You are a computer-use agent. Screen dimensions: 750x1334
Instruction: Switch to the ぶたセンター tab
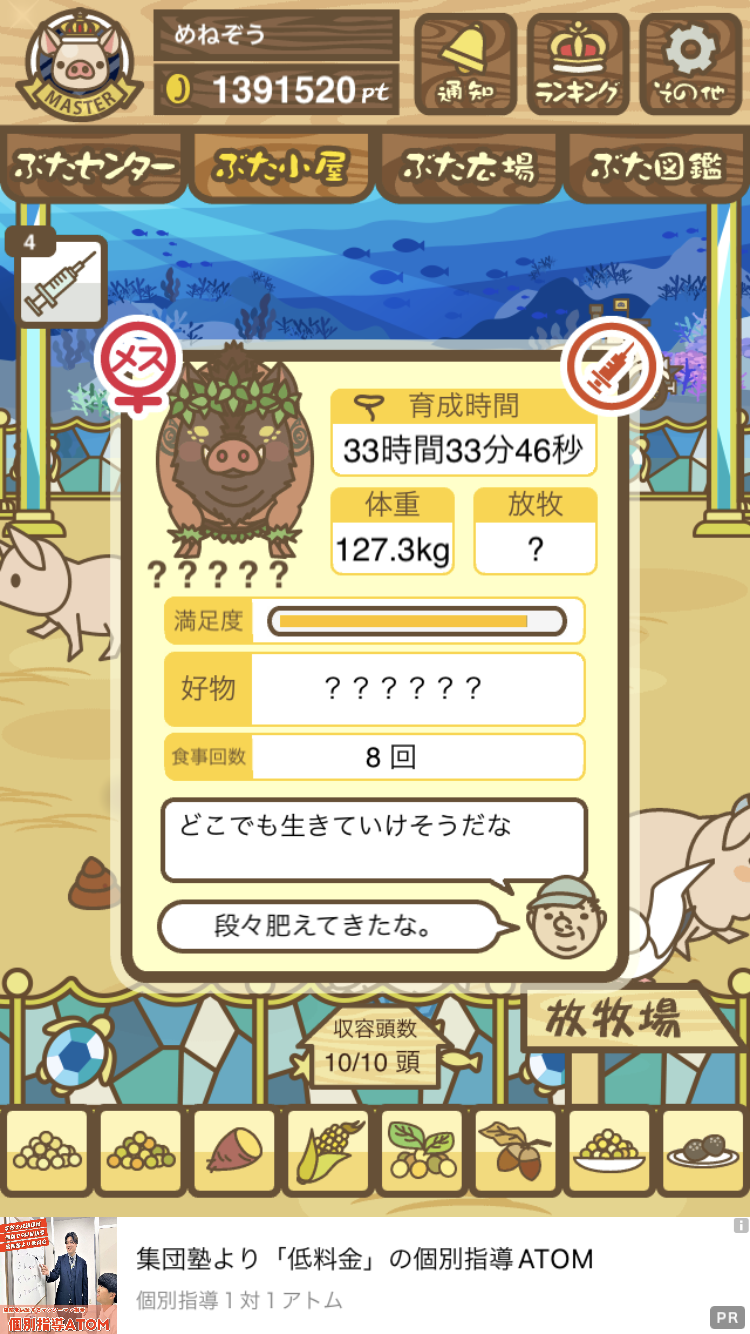(95, 166)
